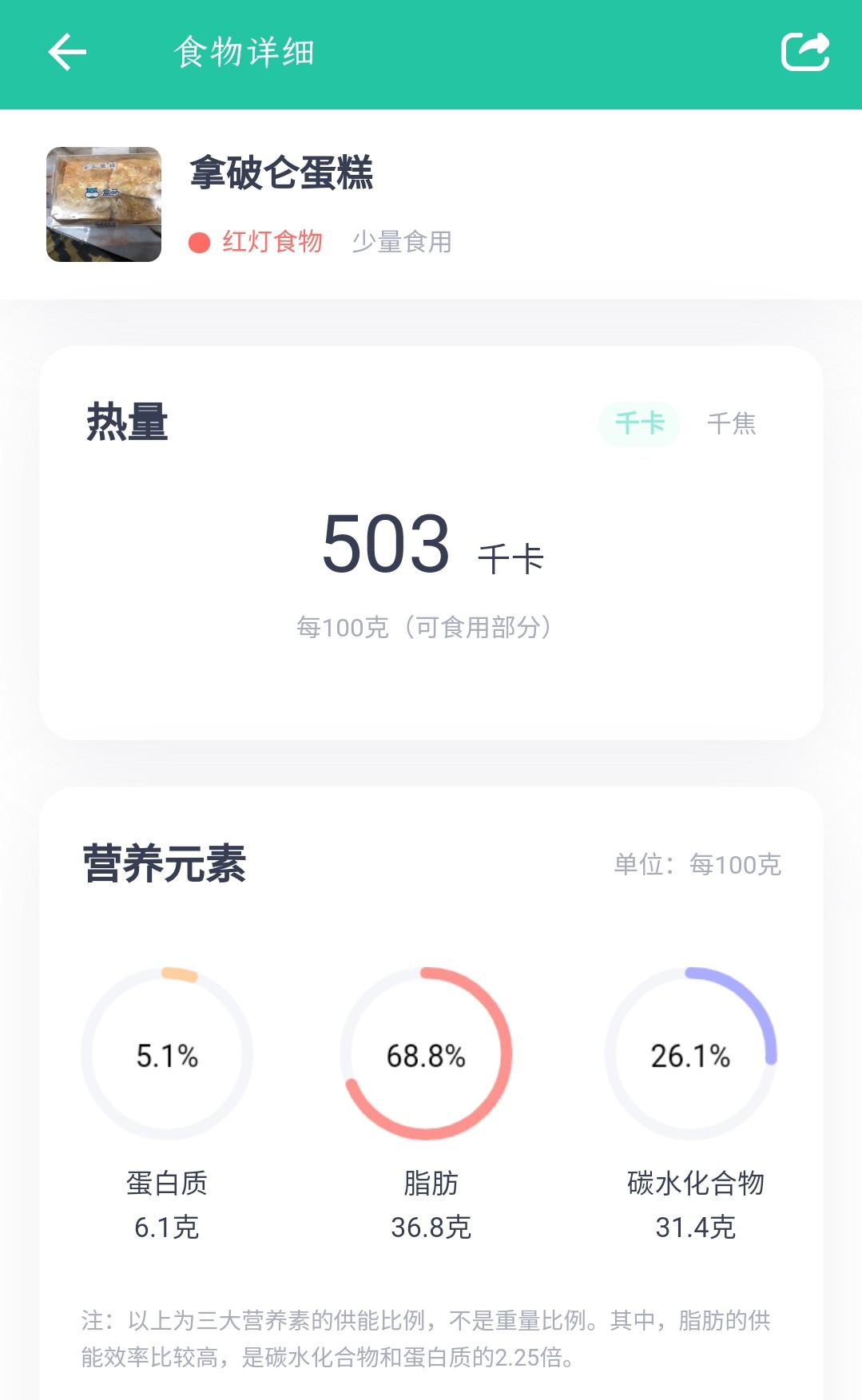This screenshot has width=862, height=1400.
Task: Go back using the arrow icon
Action: [x=67, y=53]
